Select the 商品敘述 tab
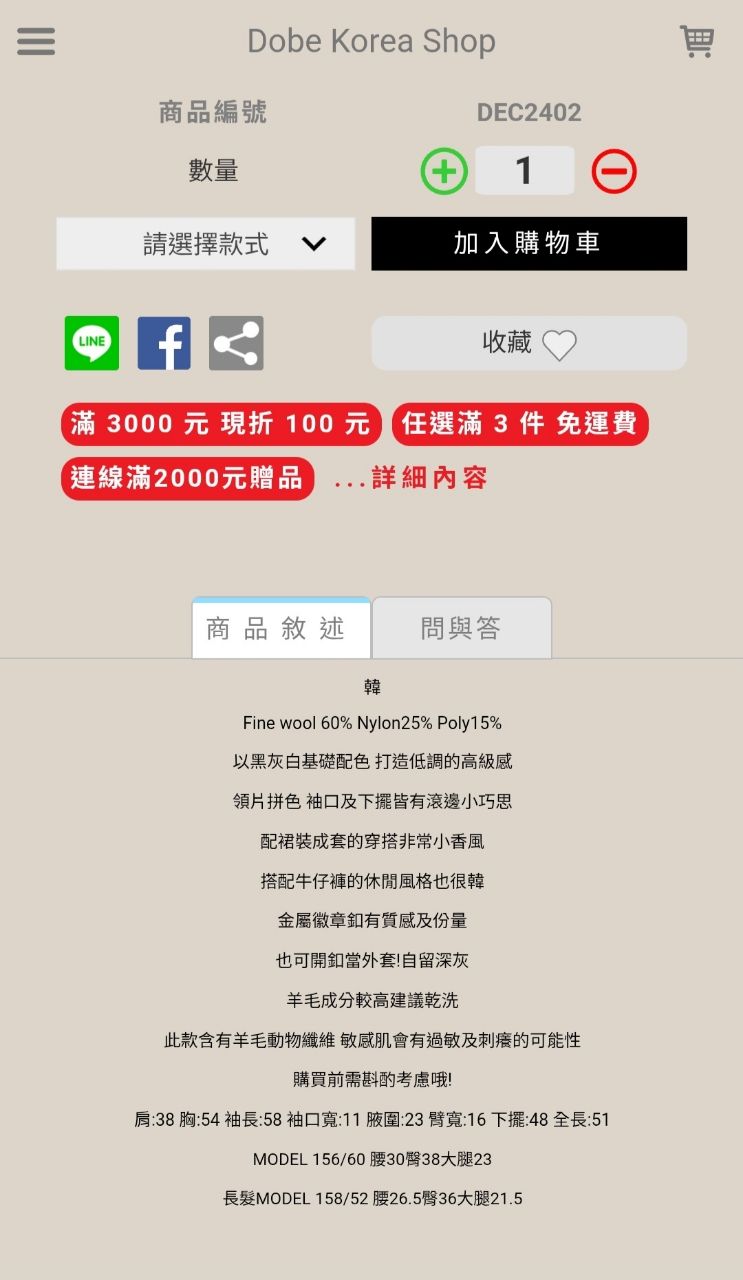Image resolution: width=743 pixels, height=1280 pixels. (280, 629)
